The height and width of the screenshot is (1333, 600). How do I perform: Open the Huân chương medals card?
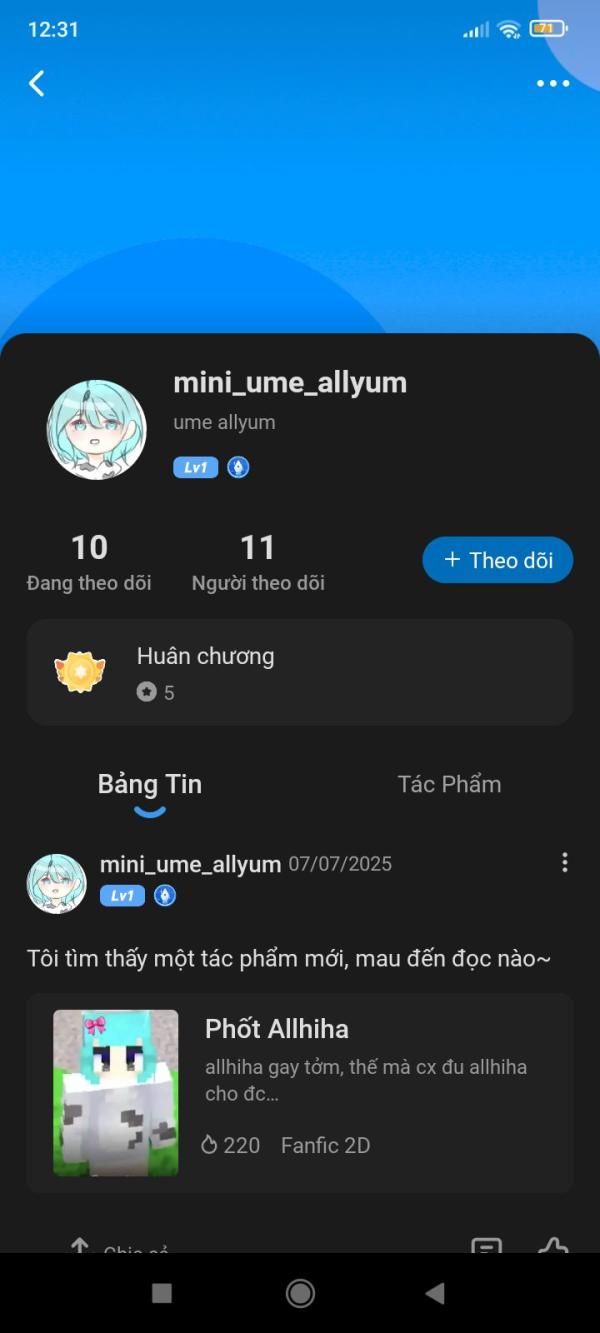[x=300, y=672]
